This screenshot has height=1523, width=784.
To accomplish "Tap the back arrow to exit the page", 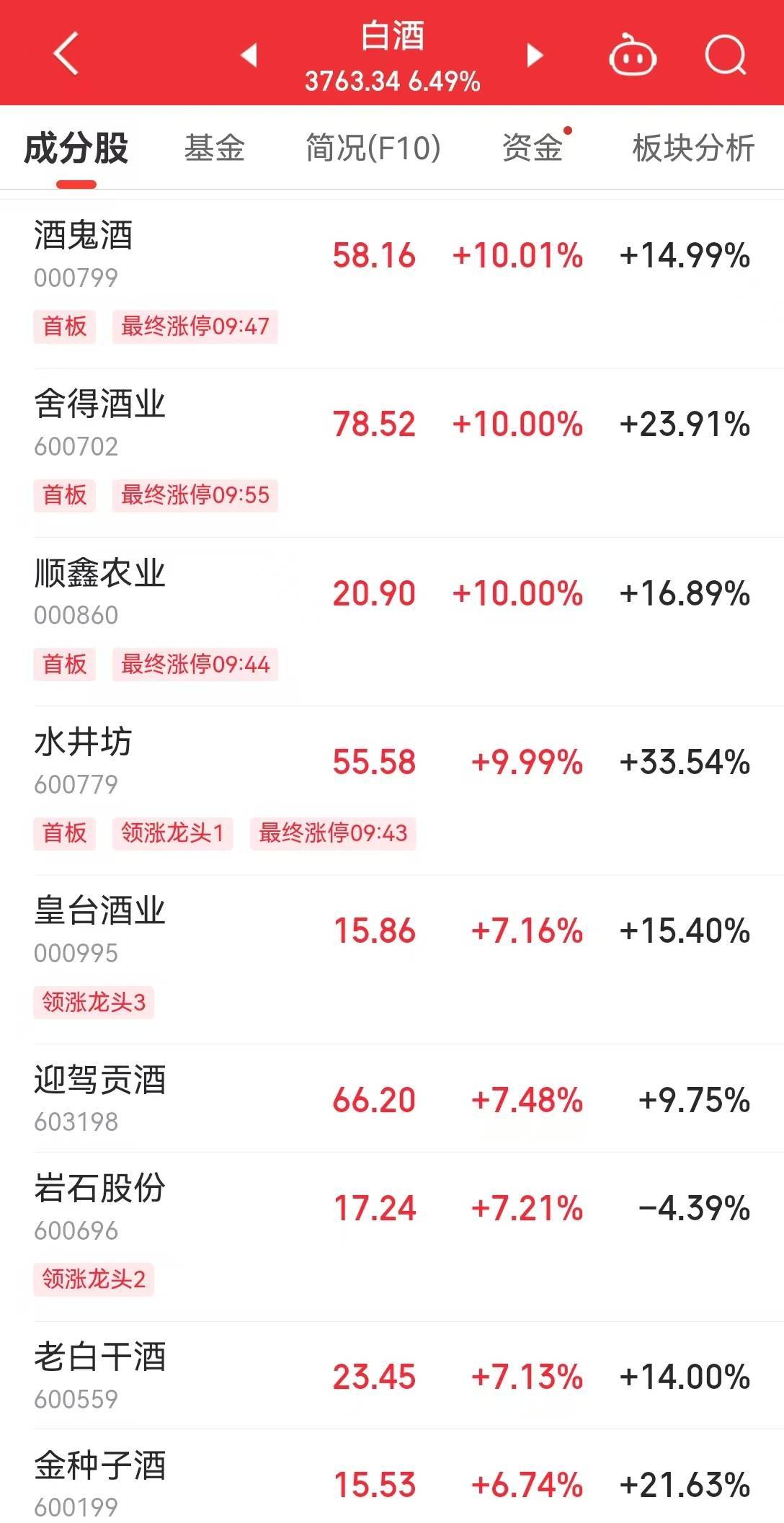I will click(63, 55).
